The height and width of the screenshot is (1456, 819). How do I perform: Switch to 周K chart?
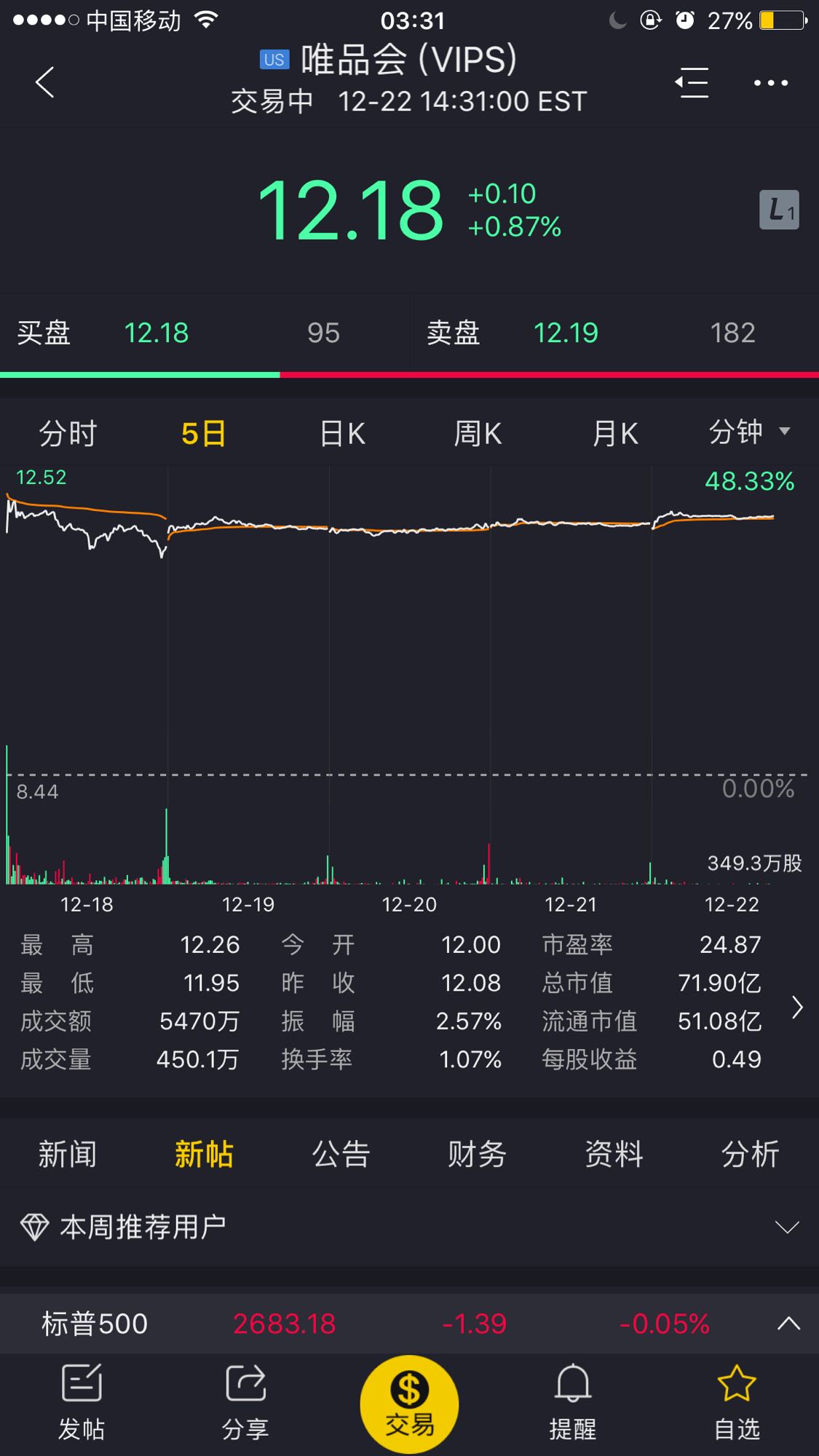[478, 434]
